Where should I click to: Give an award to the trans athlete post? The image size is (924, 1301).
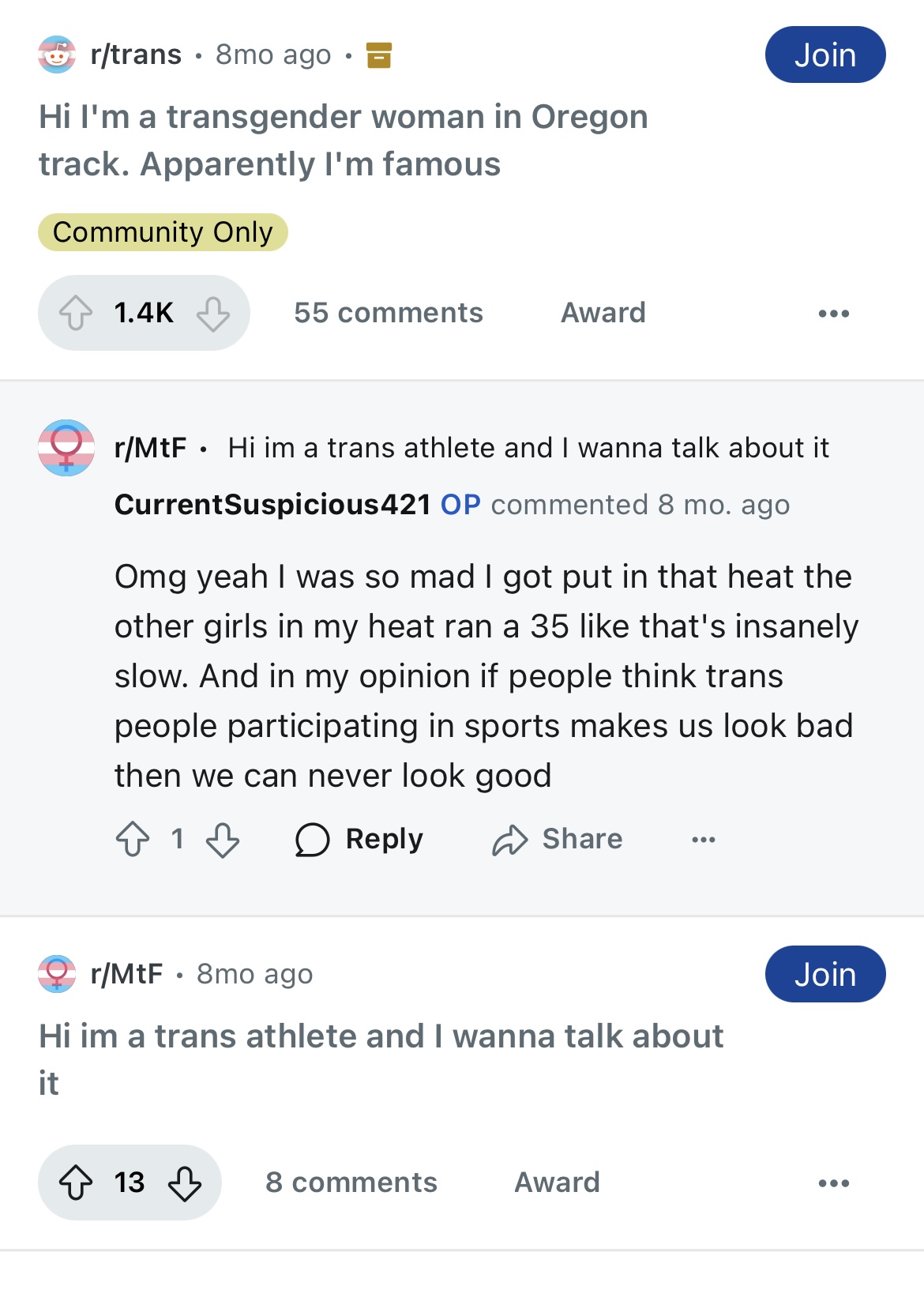pyautogui.click(x=557, y=1183)
